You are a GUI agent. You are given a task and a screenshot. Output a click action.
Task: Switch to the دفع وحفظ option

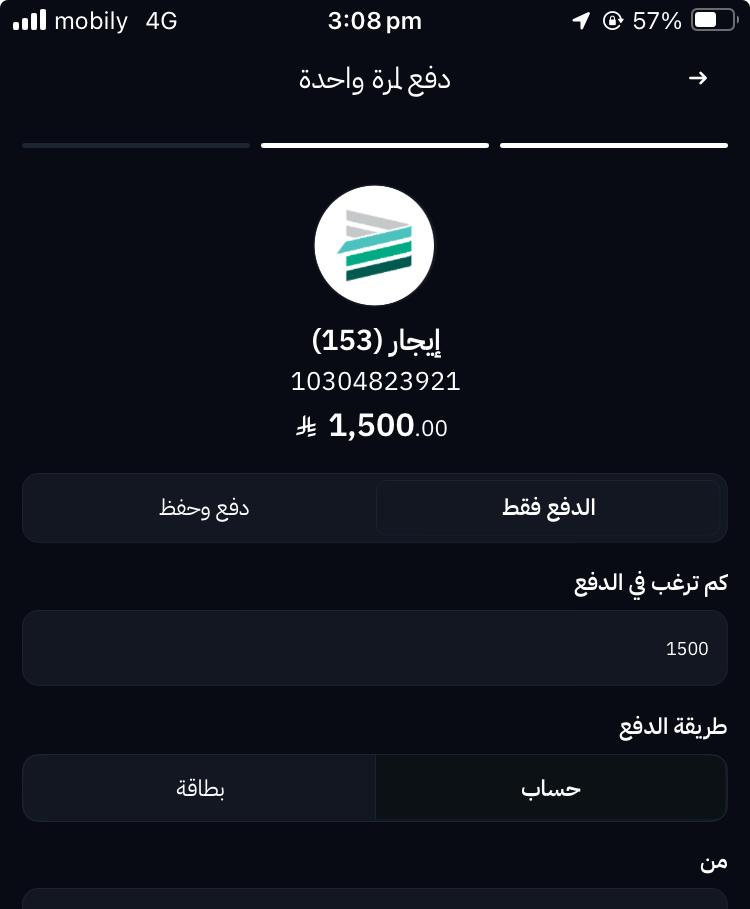coord(204,508)
